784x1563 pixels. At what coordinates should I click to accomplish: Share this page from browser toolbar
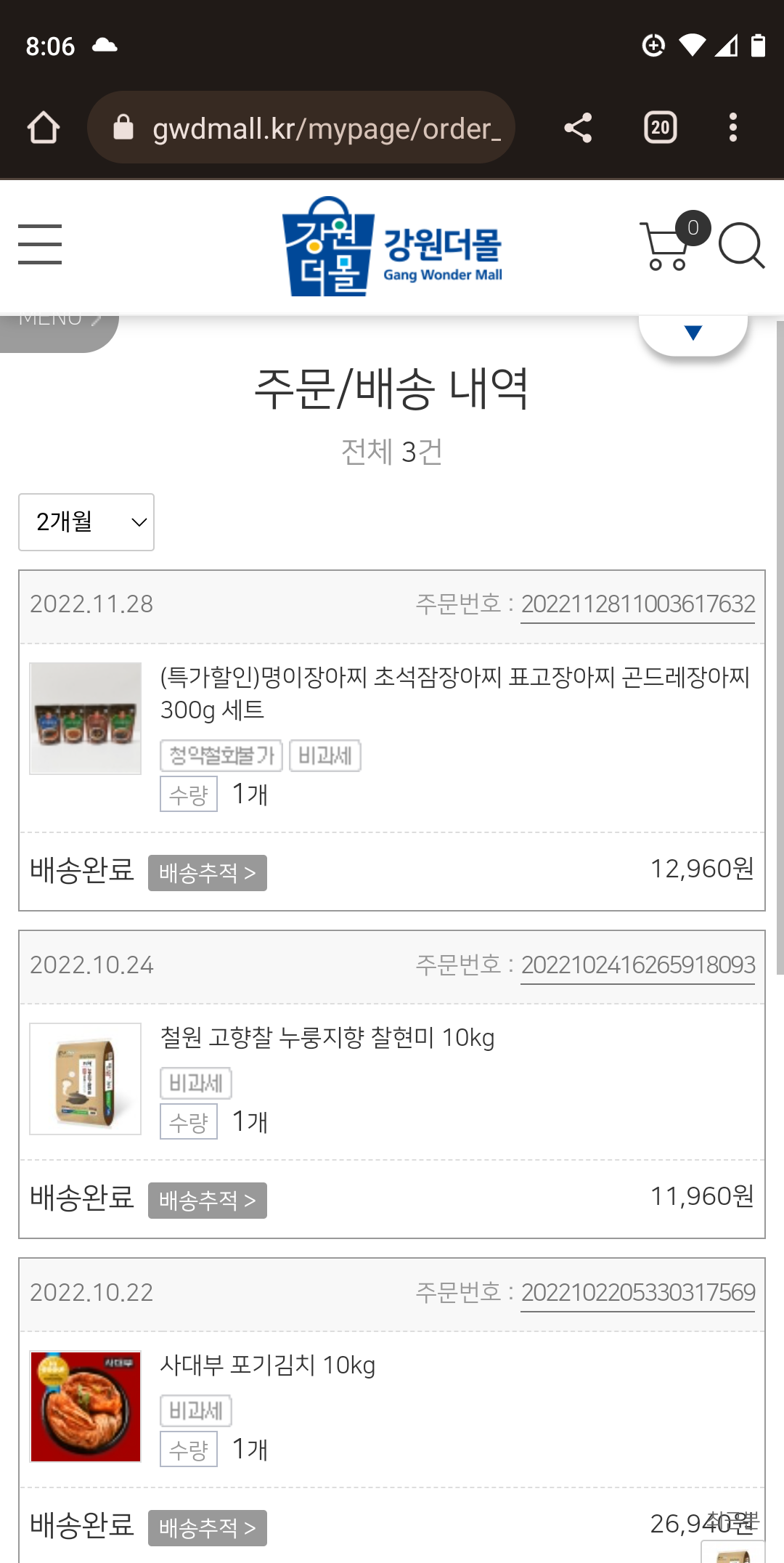(x=578, y=128)
